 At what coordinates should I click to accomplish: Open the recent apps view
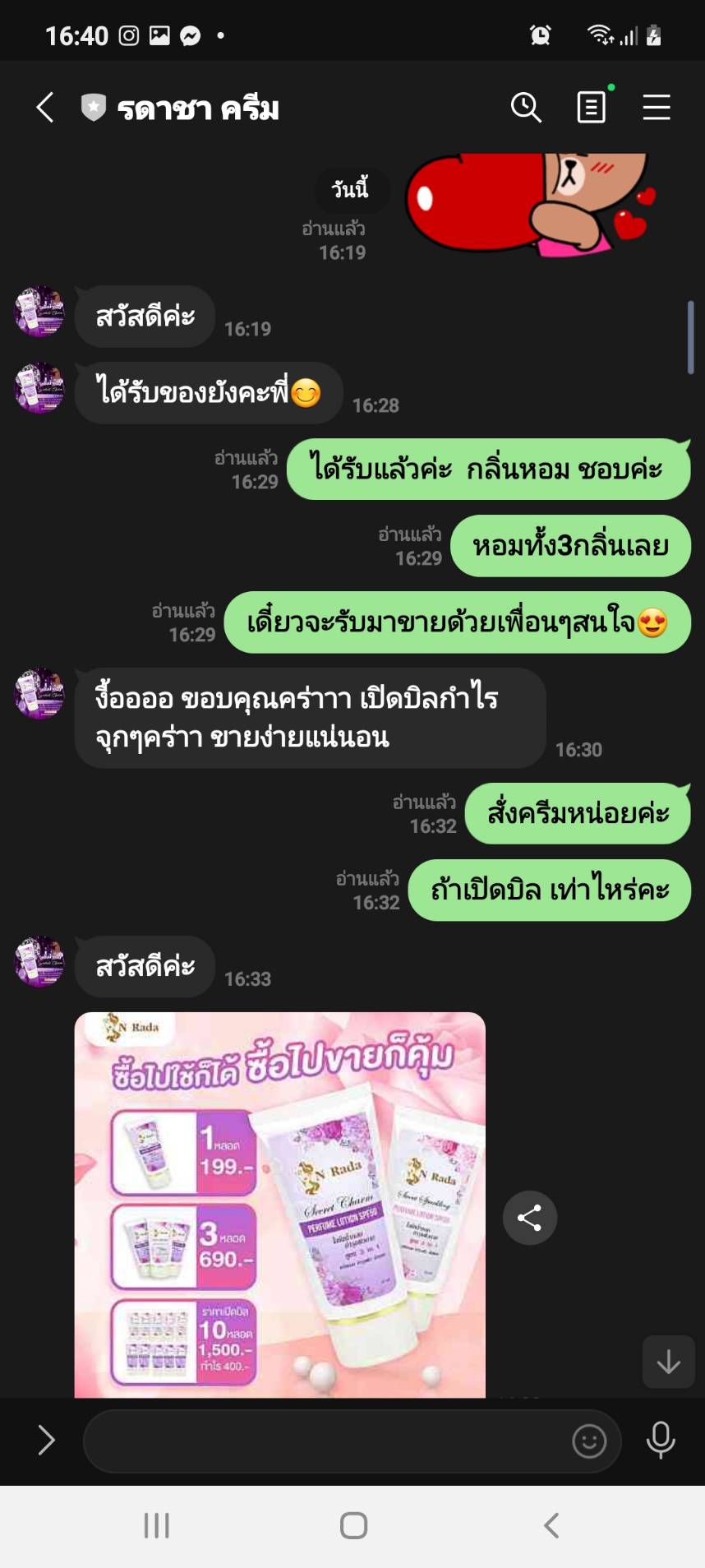point(156,1525)
